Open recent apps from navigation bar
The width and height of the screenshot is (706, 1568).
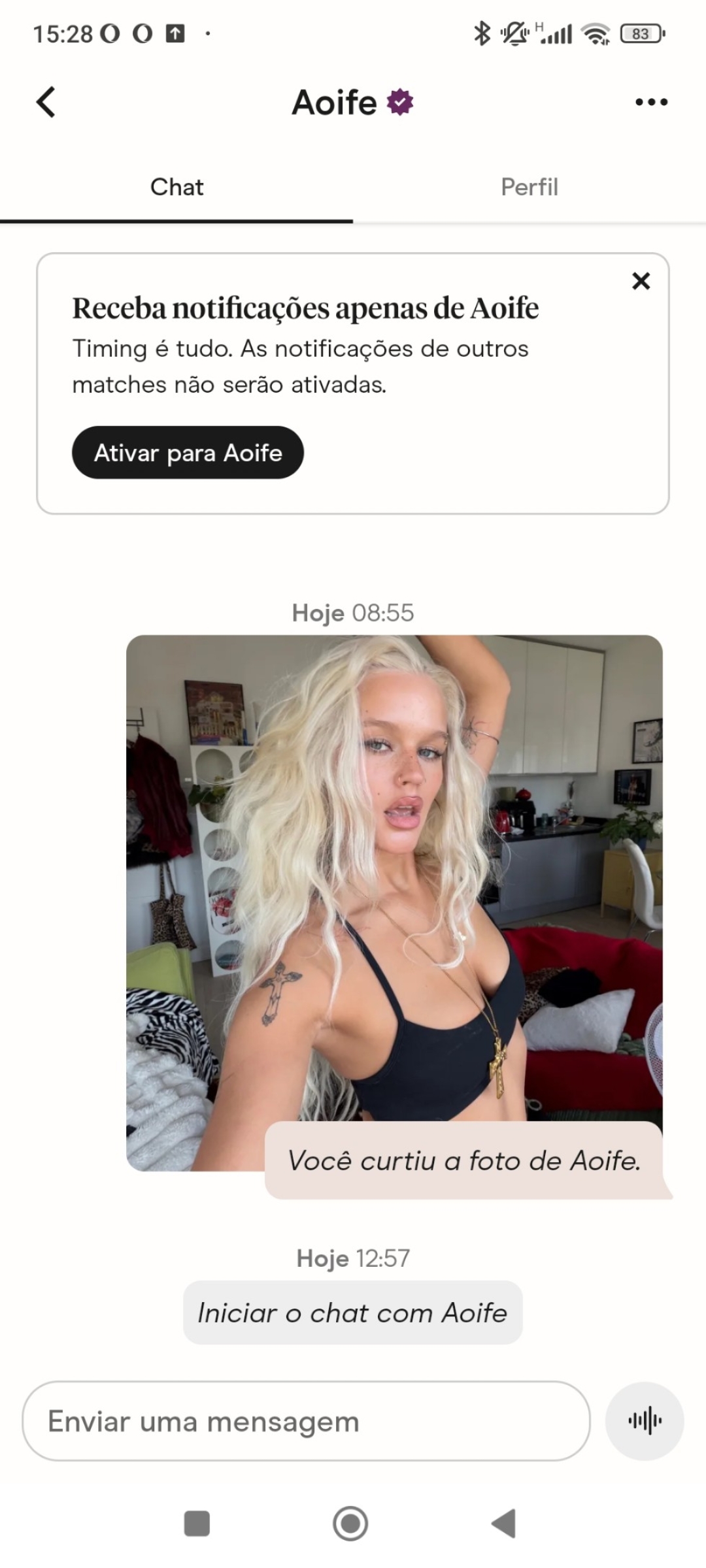[x=197, y=1524]
